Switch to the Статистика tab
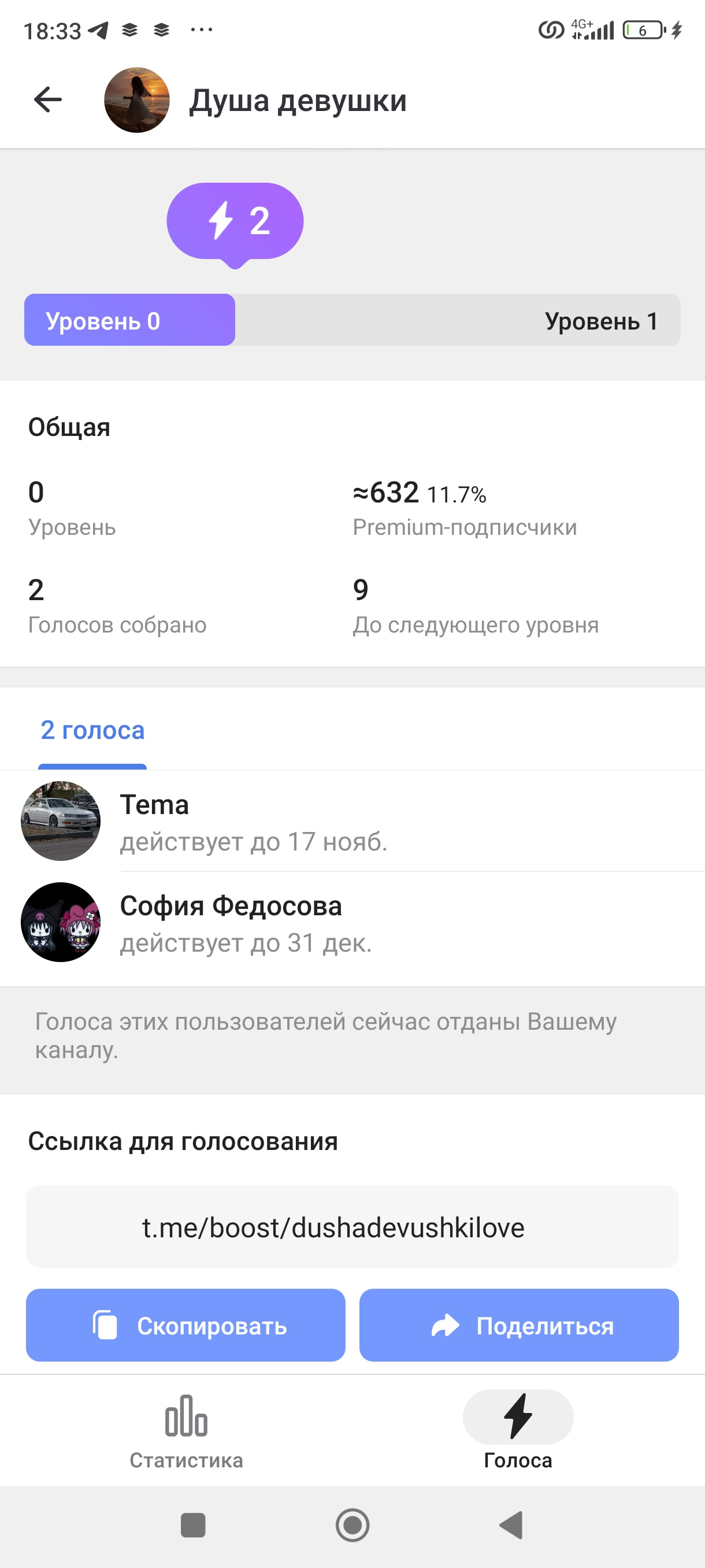Screen dimensions: 705x1568 [x=186, y=1430]
